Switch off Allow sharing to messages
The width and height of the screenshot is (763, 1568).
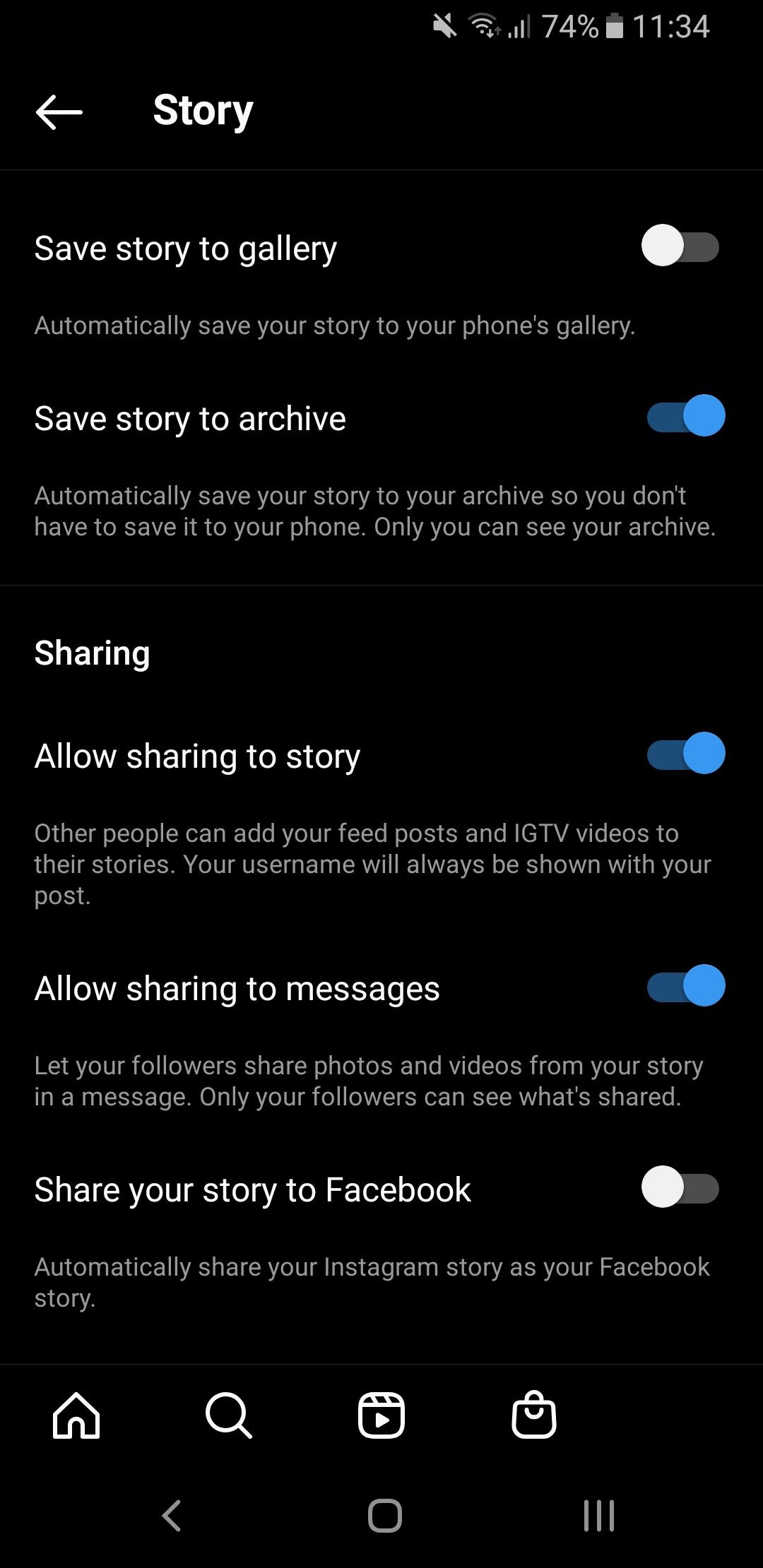[x=685, y=986]
